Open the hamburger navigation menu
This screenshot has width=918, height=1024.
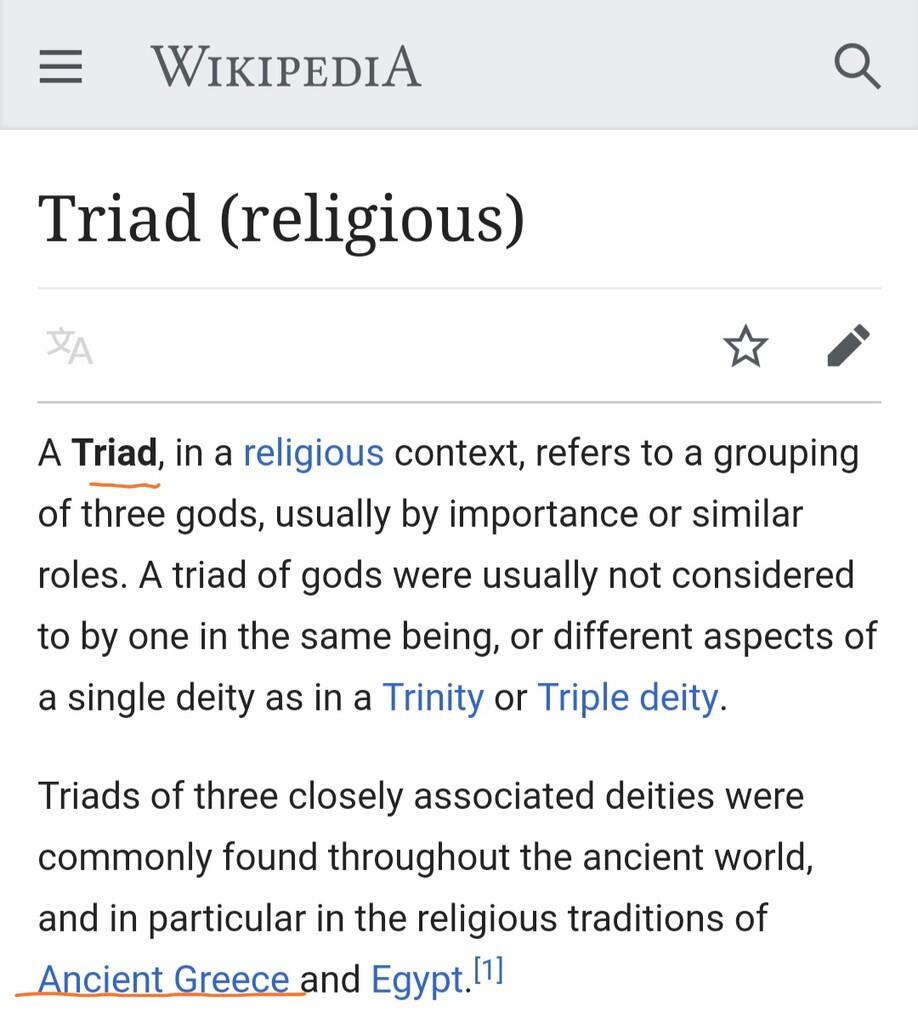click(x=60, y=67)
